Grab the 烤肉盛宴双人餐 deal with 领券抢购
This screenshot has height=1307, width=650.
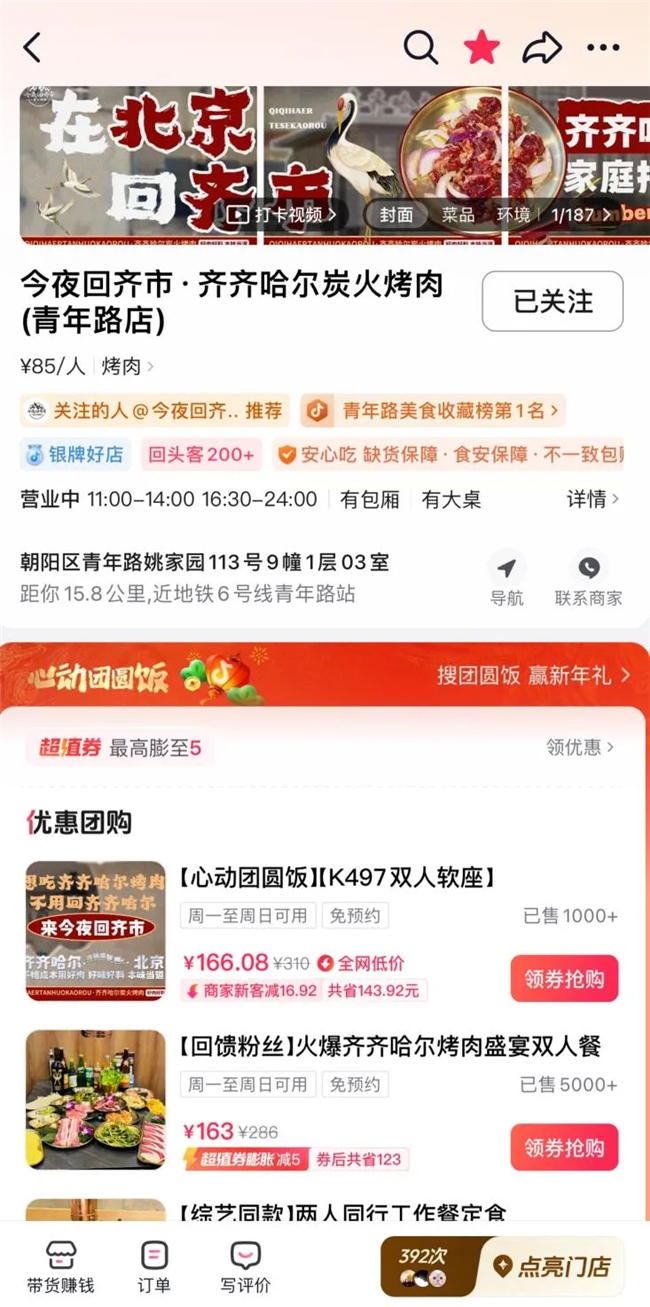click(564, 1147)
